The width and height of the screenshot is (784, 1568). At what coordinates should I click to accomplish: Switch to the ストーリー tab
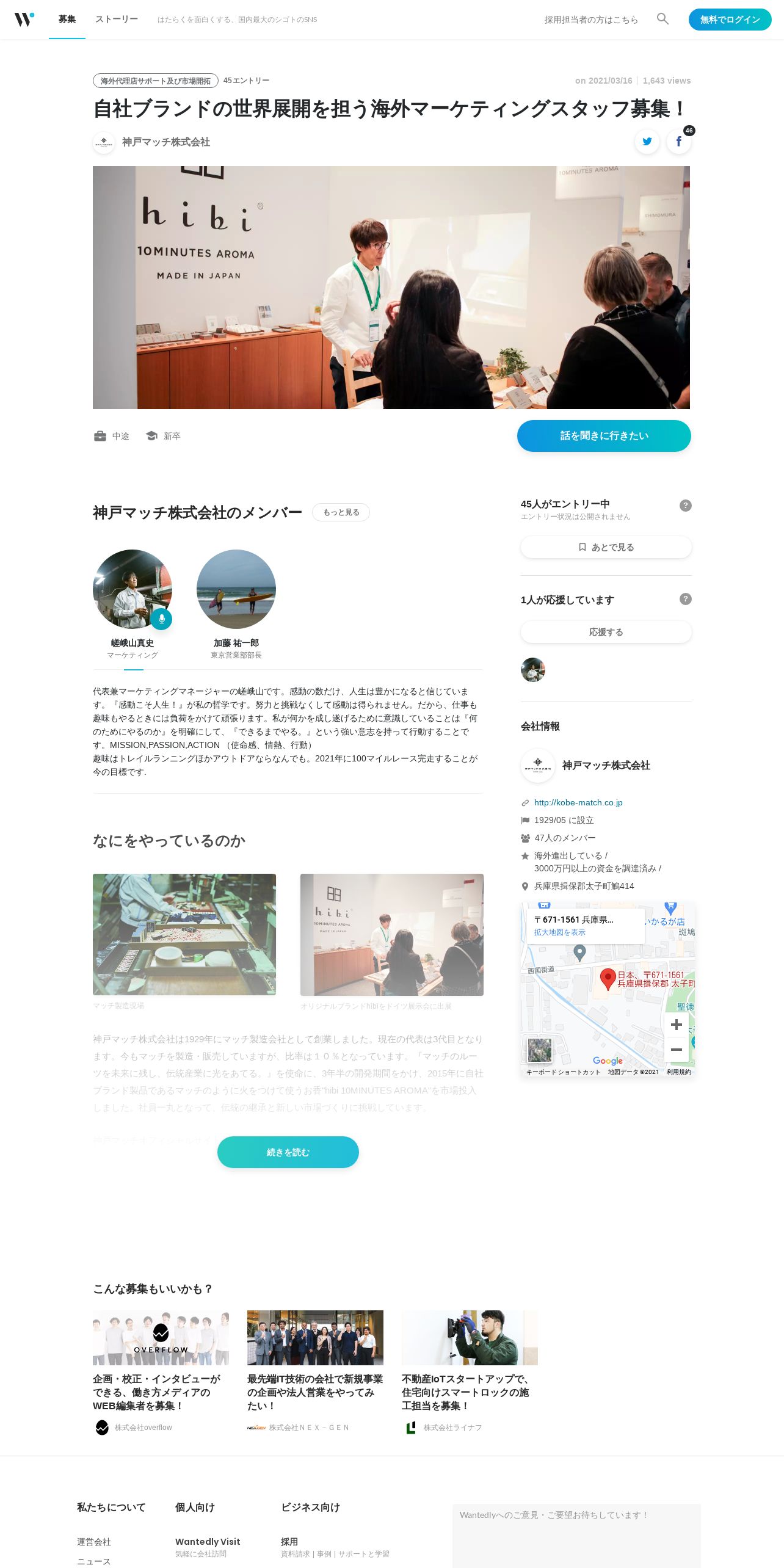point(117,20)
